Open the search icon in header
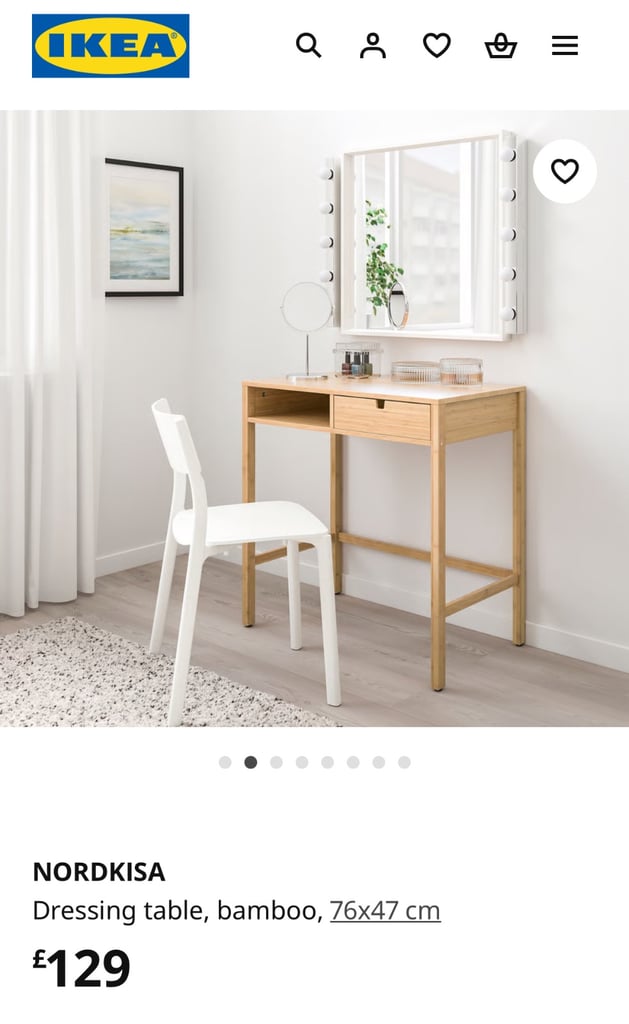This screenshot has width=629, height=1024. click(308, 46)
